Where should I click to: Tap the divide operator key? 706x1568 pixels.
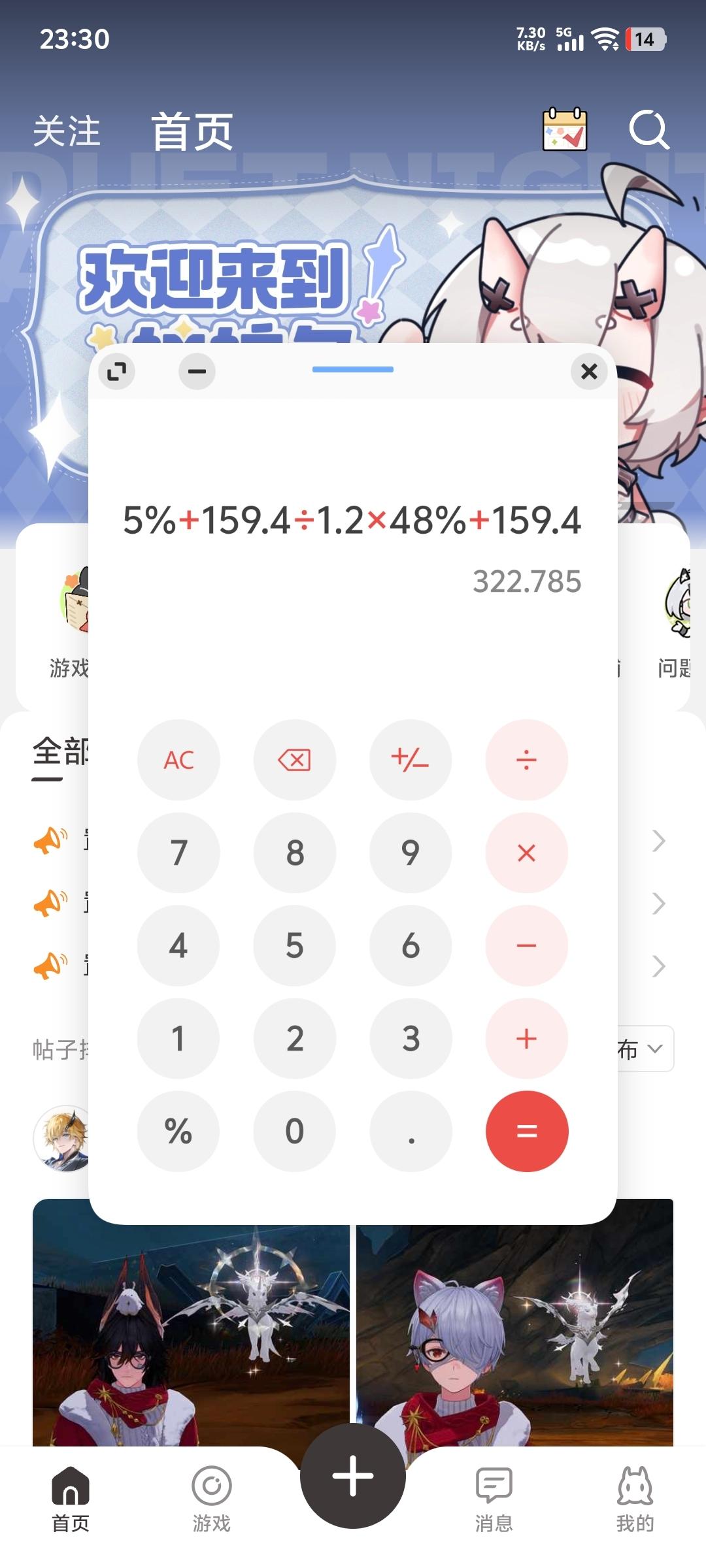coord(526,760)
